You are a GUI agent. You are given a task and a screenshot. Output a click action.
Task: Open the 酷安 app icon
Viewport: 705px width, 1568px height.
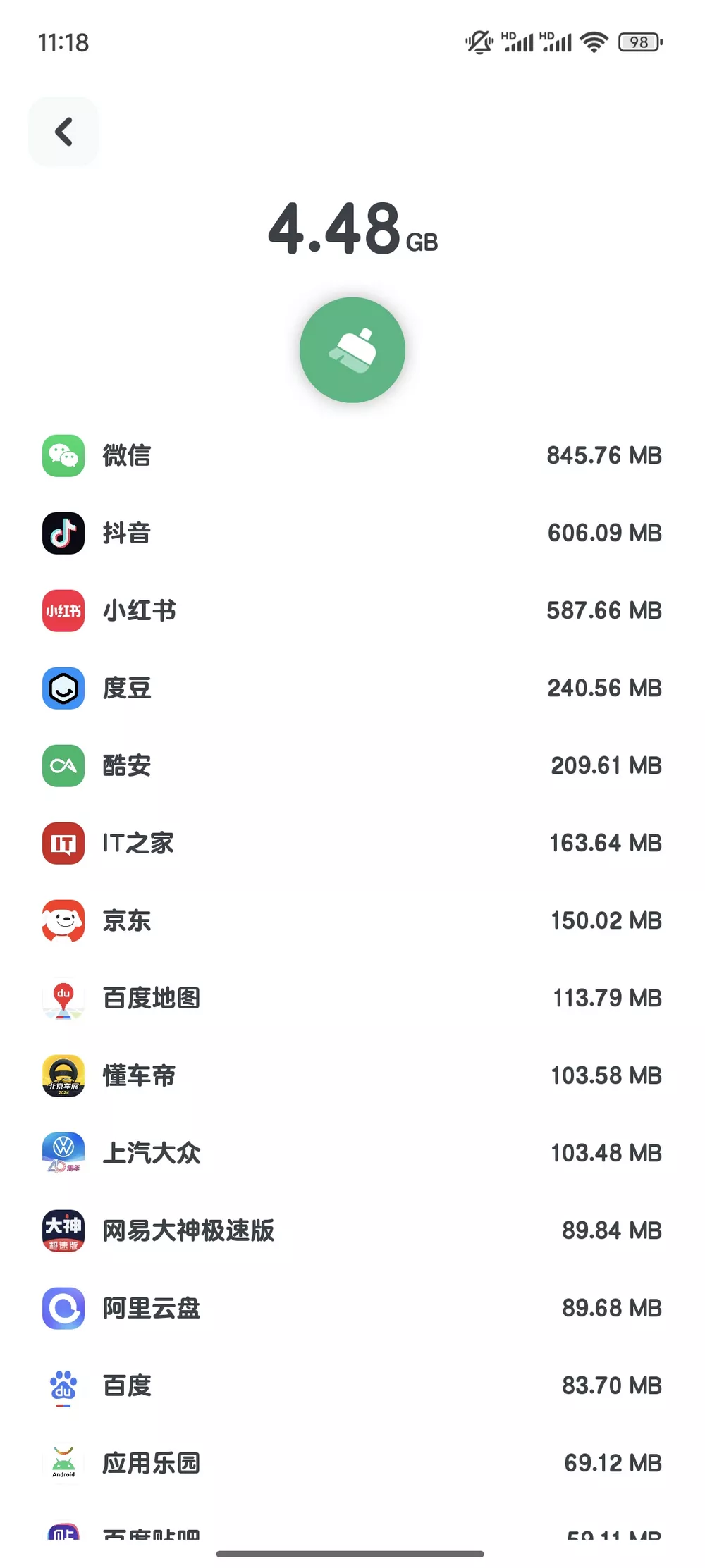point(63,766)
